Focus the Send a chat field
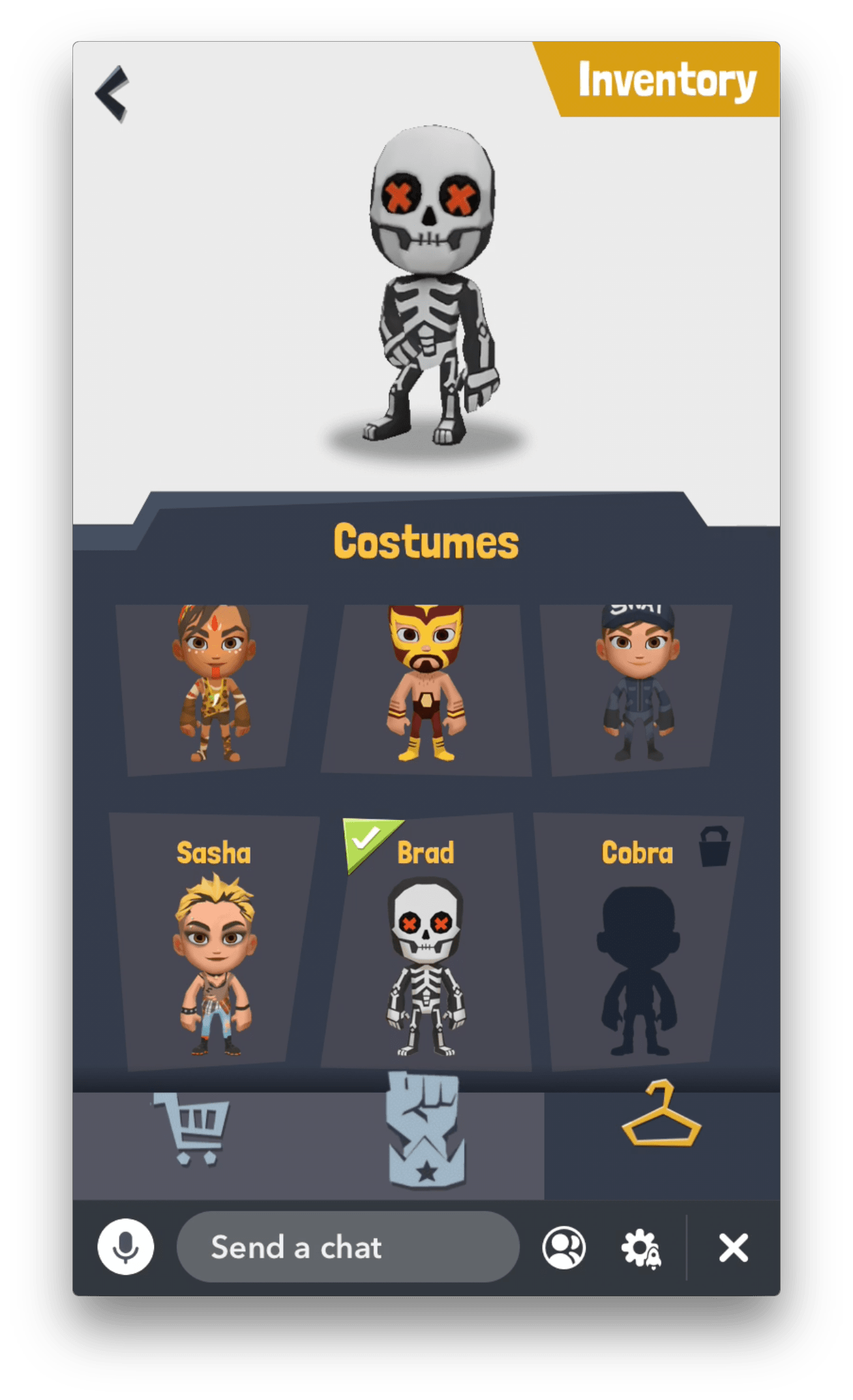 (x=348, y=1247)
